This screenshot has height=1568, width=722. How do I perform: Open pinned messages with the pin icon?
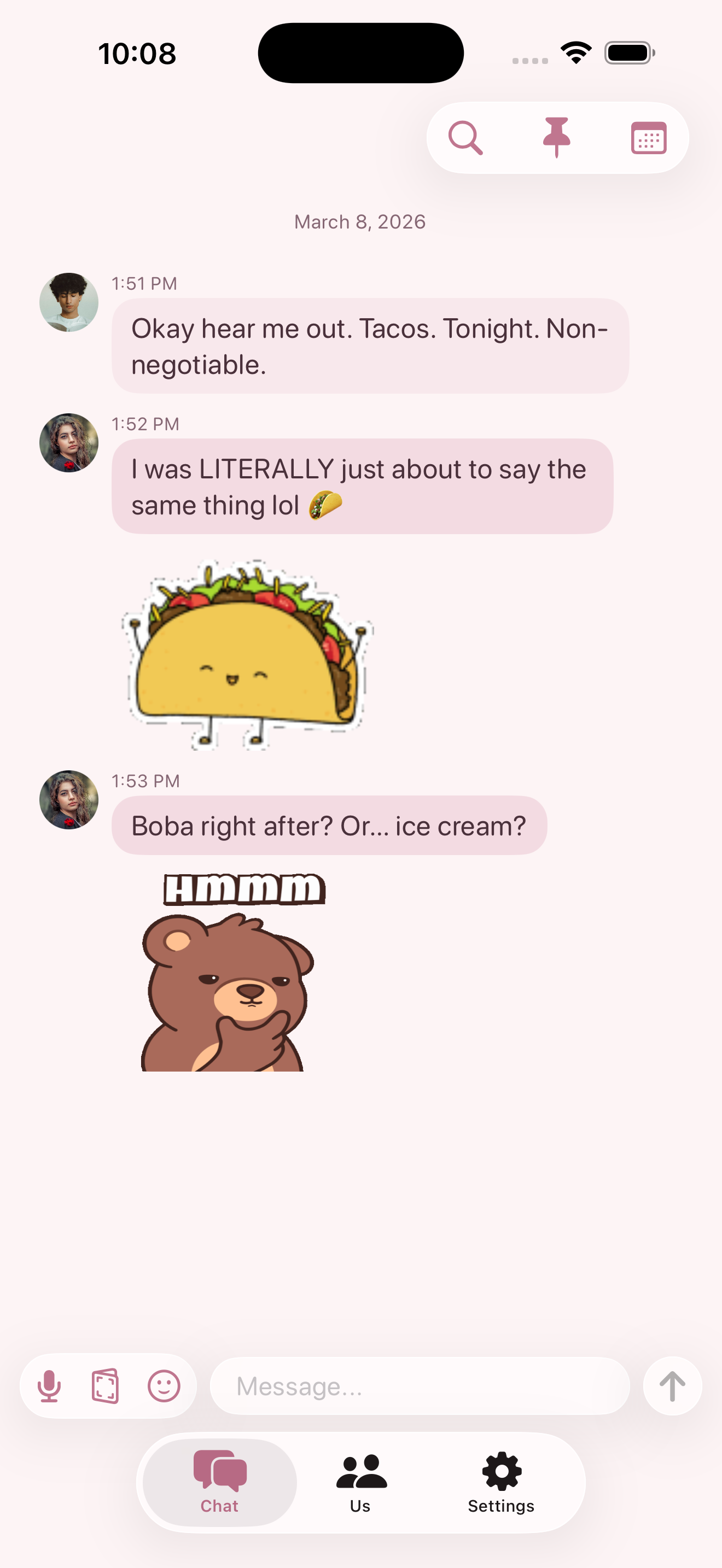coord(557,138)
